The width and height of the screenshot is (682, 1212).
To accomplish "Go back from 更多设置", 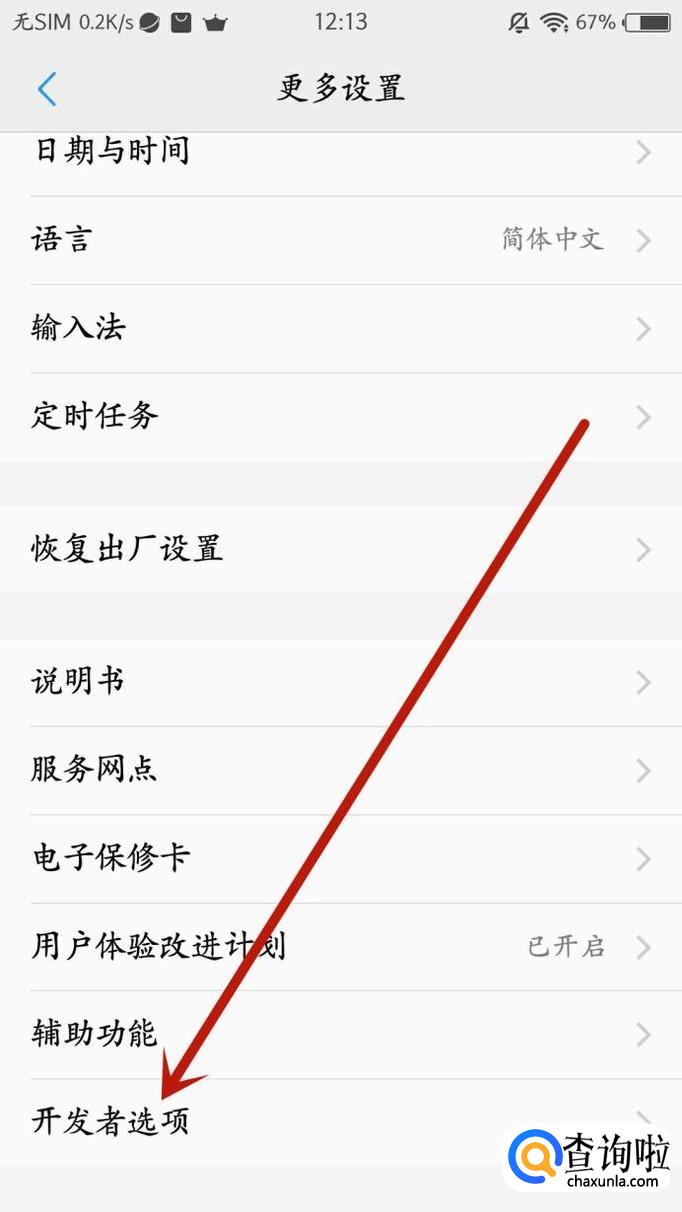I will (x=47, y=89).
